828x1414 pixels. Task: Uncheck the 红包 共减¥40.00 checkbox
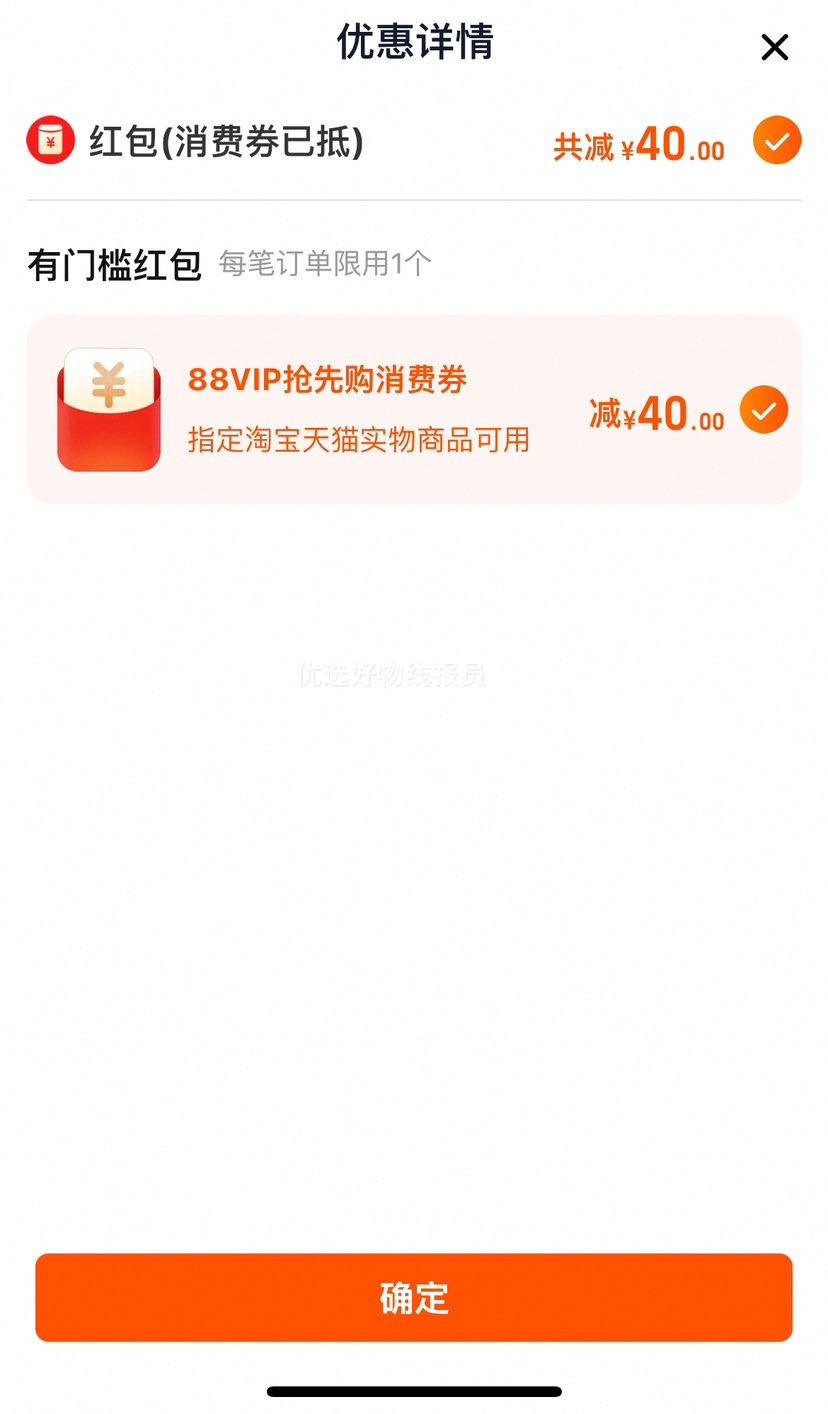tap(777, 140)
